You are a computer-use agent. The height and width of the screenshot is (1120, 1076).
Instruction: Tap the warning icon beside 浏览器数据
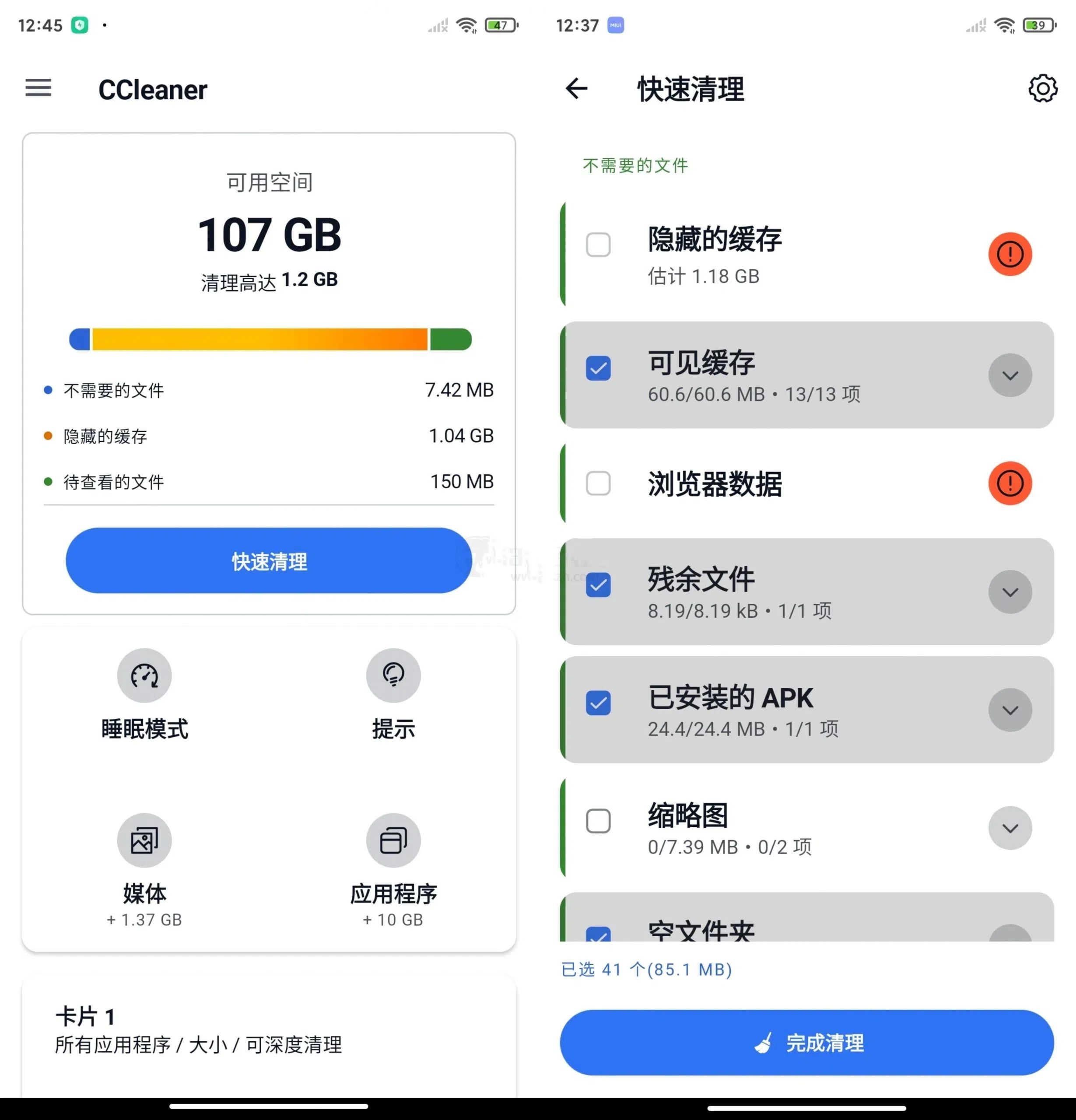(1010, 483)
